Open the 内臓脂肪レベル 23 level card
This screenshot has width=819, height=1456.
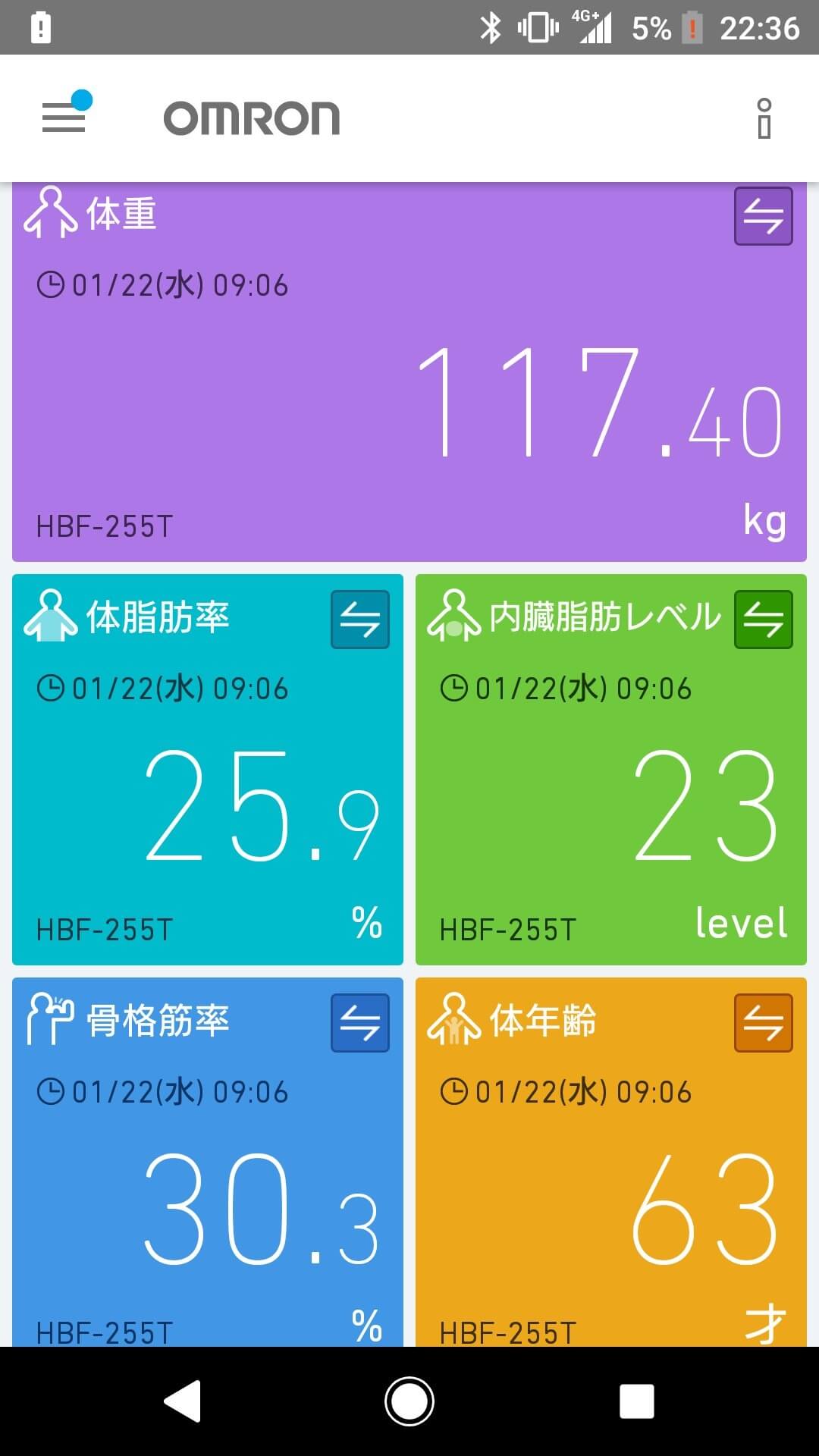611,770
